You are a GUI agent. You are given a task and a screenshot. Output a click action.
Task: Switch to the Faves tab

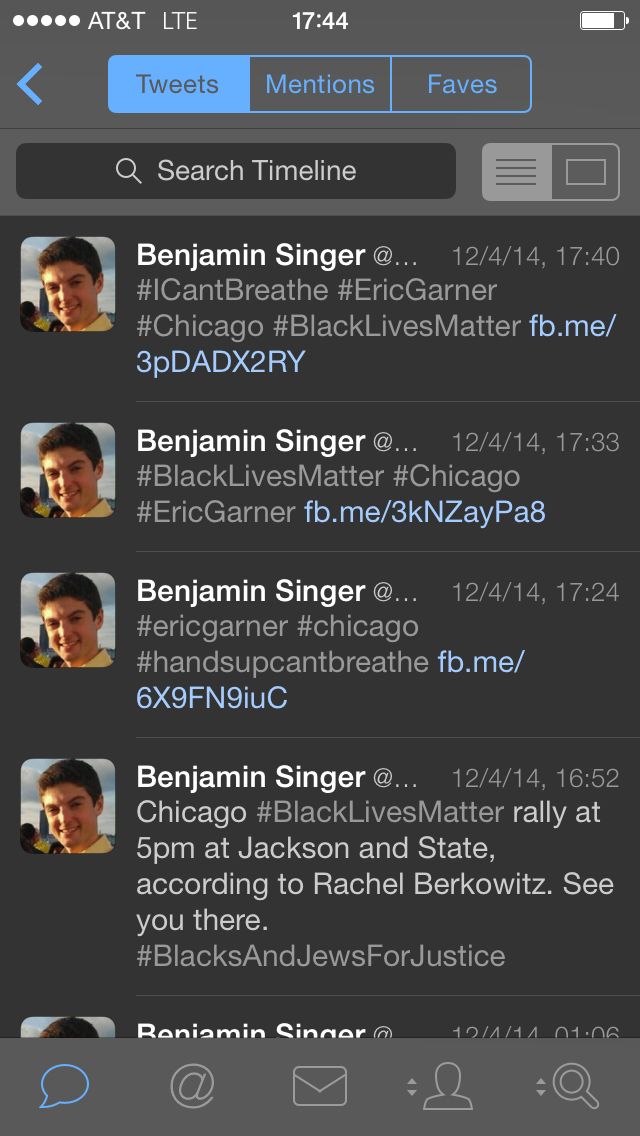(461, 84)
